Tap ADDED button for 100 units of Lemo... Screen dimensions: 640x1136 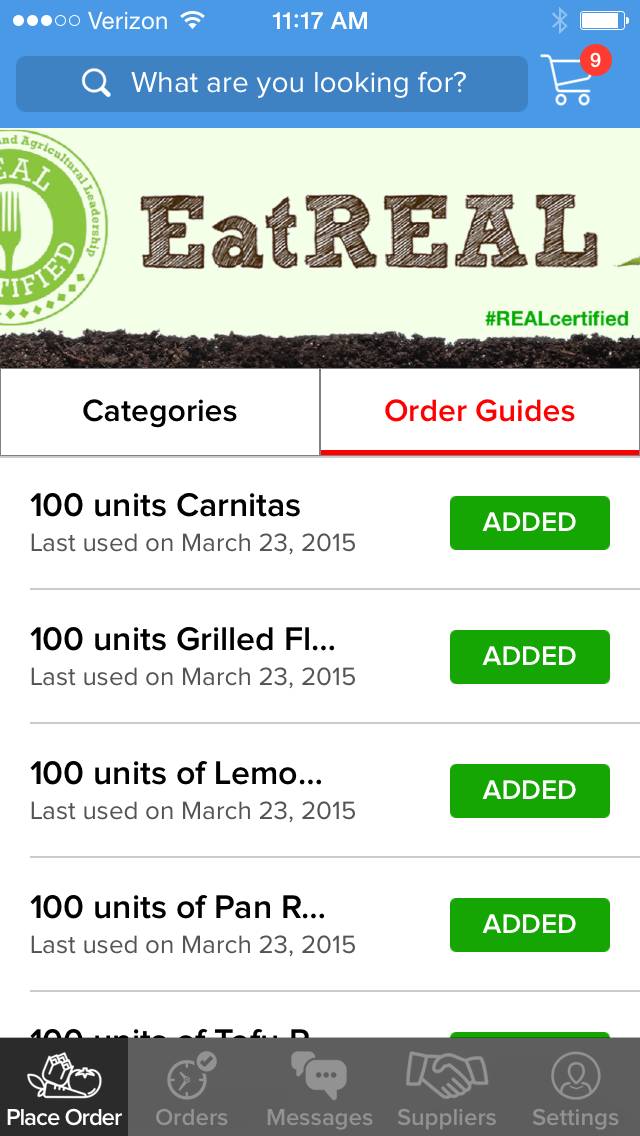(529, 790)
